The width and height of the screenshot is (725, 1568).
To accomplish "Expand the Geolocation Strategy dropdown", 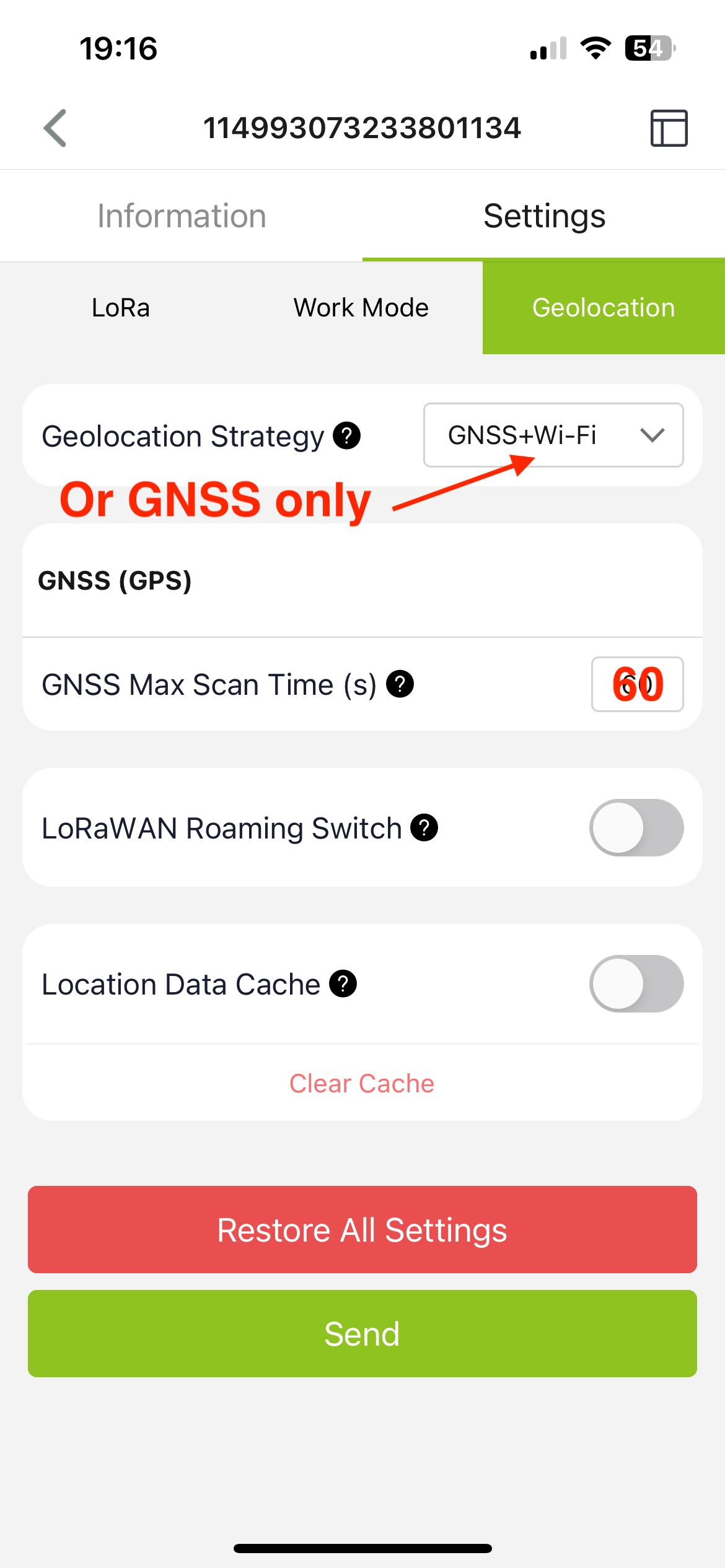I will pyautogui.click(x=553, y=435).
